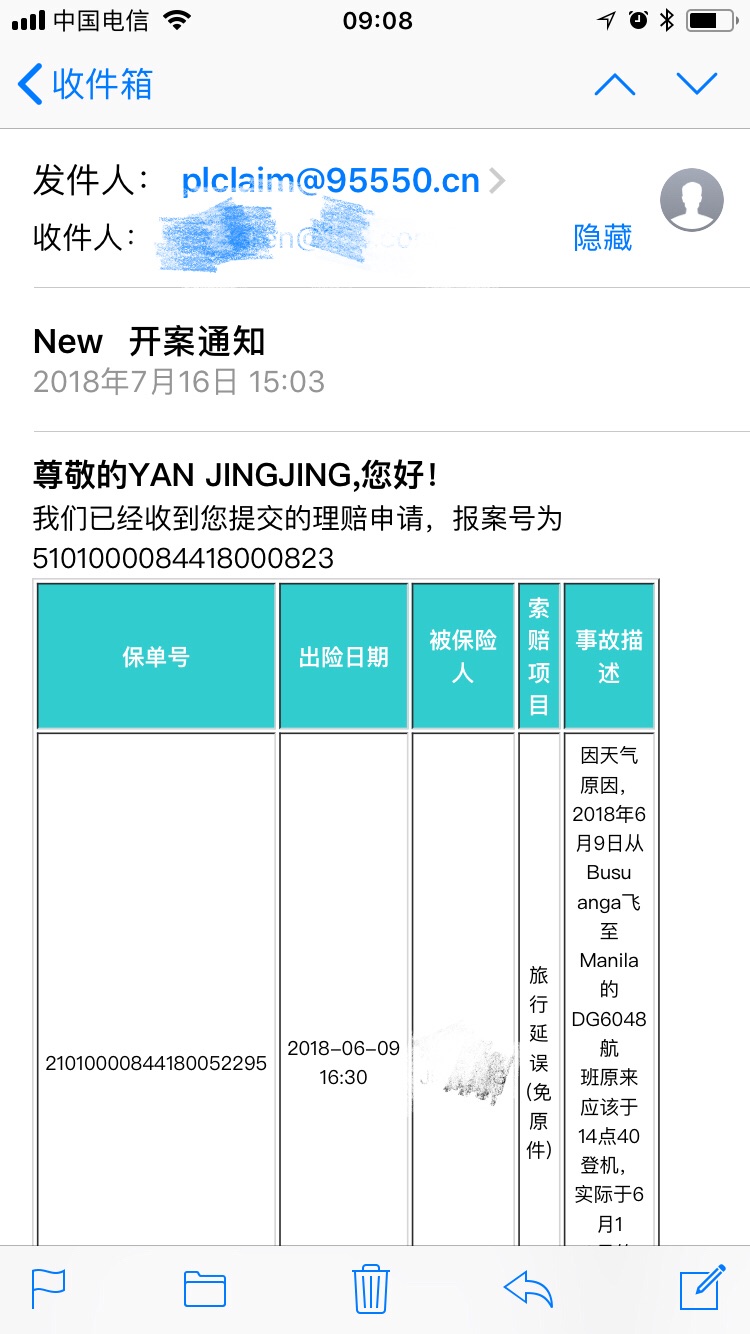Open the sender's contact avatar
The height and width of the screenshot is (1334, 750).
click(692, 200)
